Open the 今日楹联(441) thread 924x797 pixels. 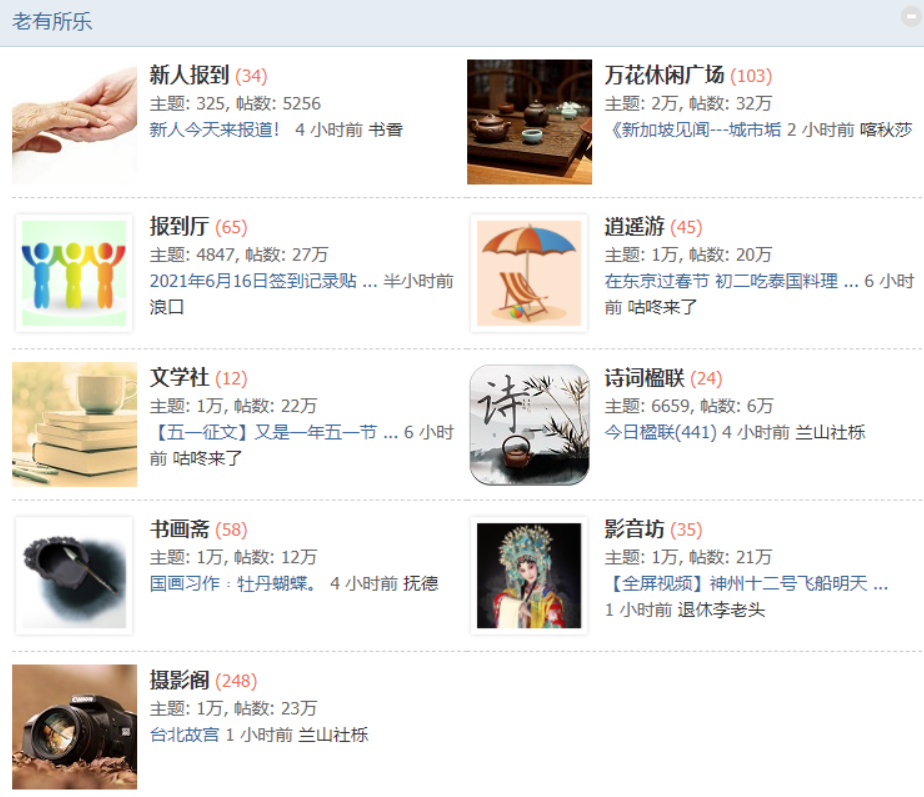point(660,432)
